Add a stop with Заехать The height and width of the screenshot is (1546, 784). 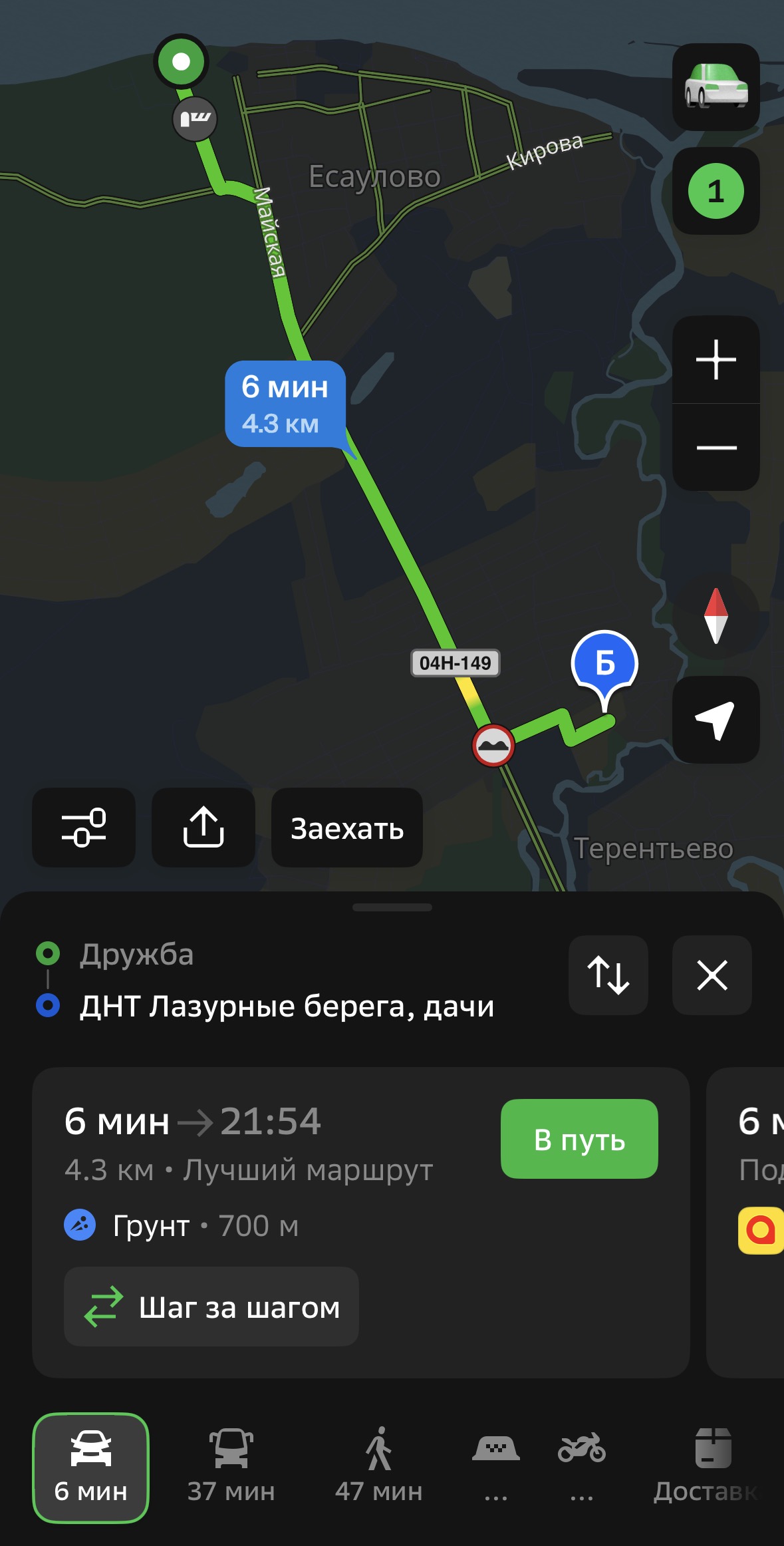coord(347,828)
